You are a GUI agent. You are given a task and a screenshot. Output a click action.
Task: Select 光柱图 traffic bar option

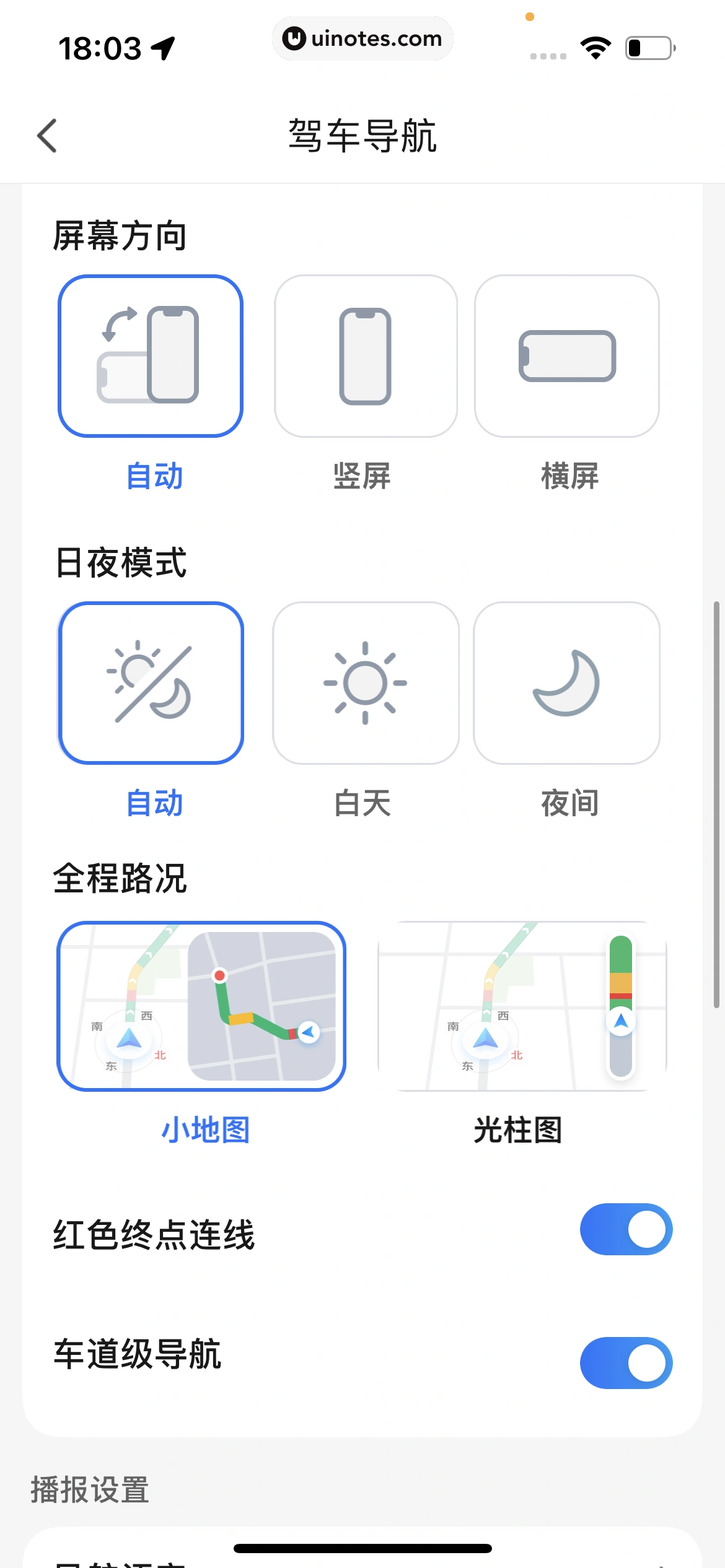pyautogui.click(x=522, y=1006)
